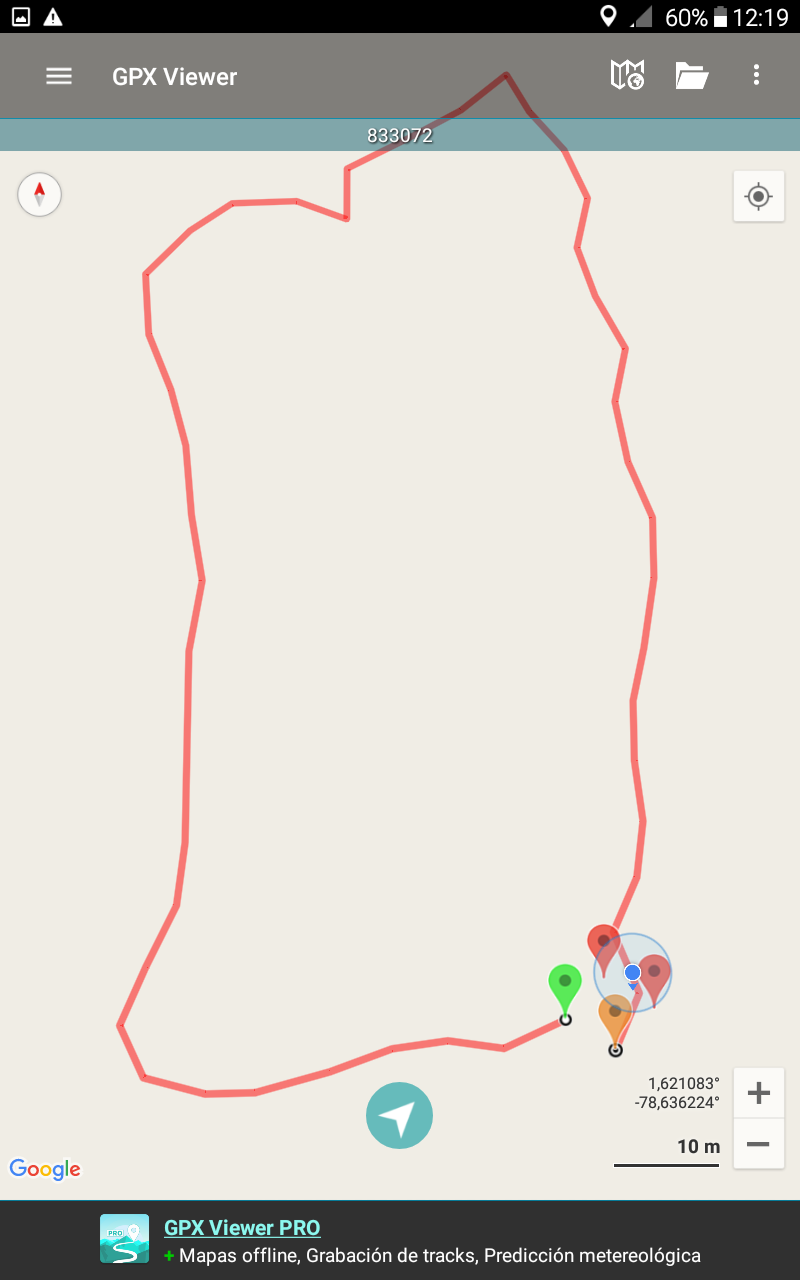Reset map orientation with the compass
This screenshot has width=800, height=1280.
[x=40, y=194]
